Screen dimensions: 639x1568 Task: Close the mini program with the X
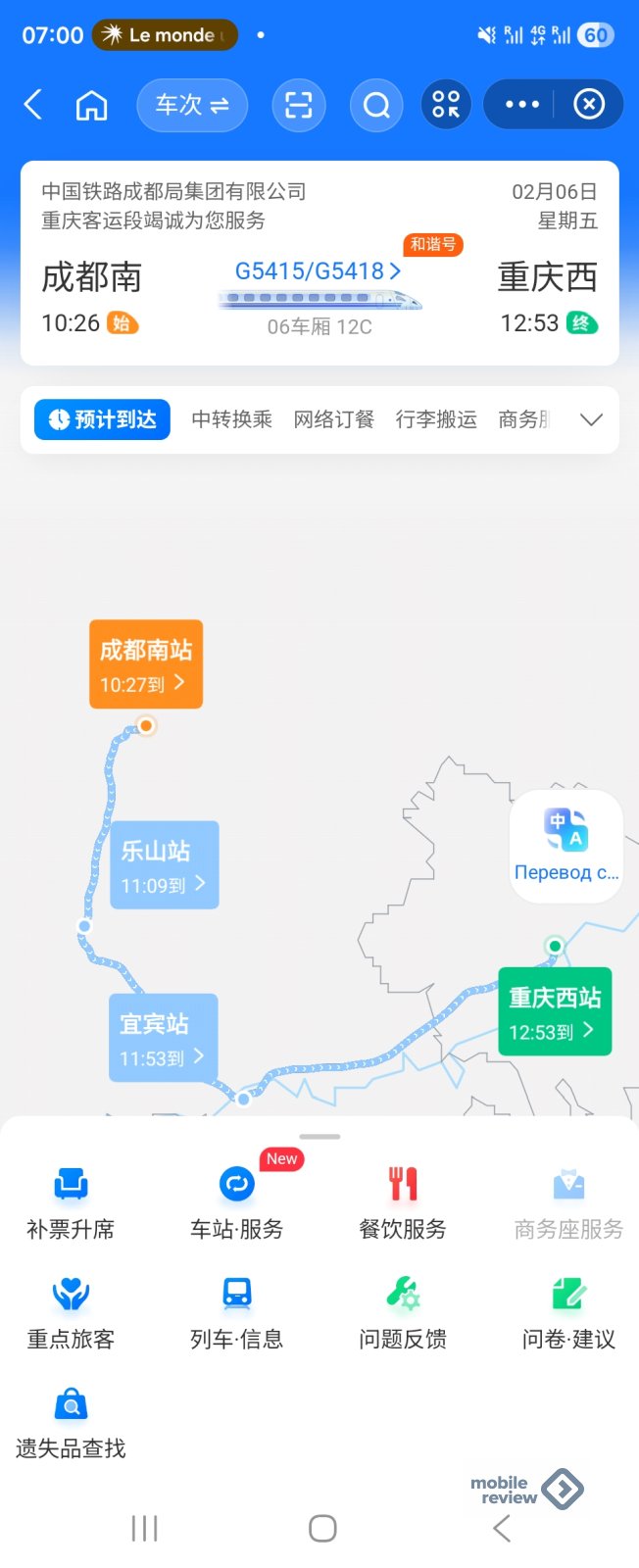588,105
